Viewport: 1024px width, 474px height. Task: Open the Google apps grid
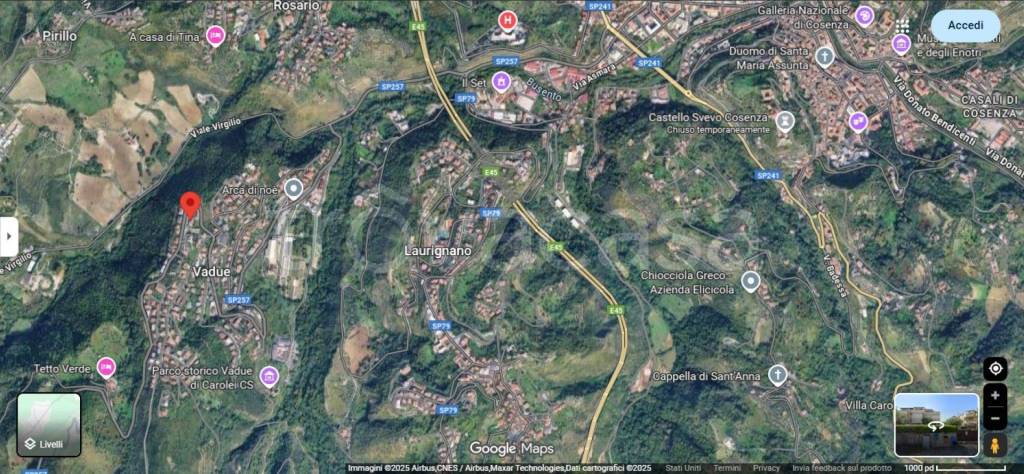pyautogui.click(x=904, y=25)
